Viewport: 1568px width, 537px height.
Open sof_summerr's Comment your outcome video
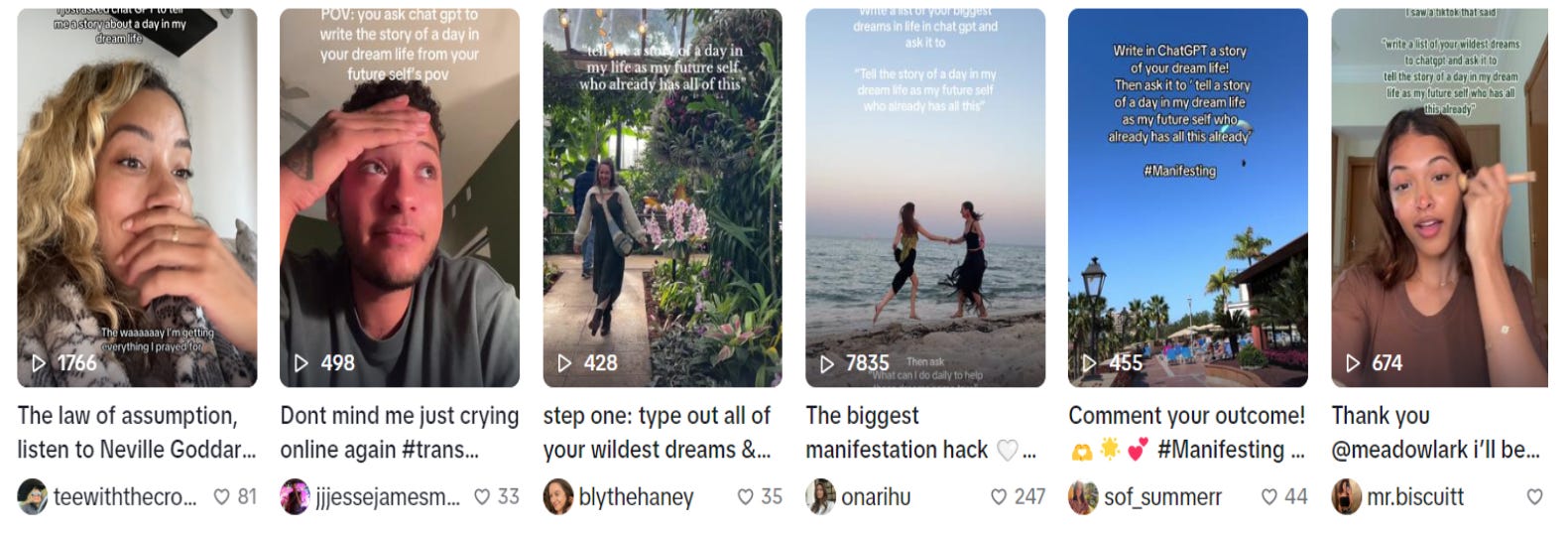1187,199
